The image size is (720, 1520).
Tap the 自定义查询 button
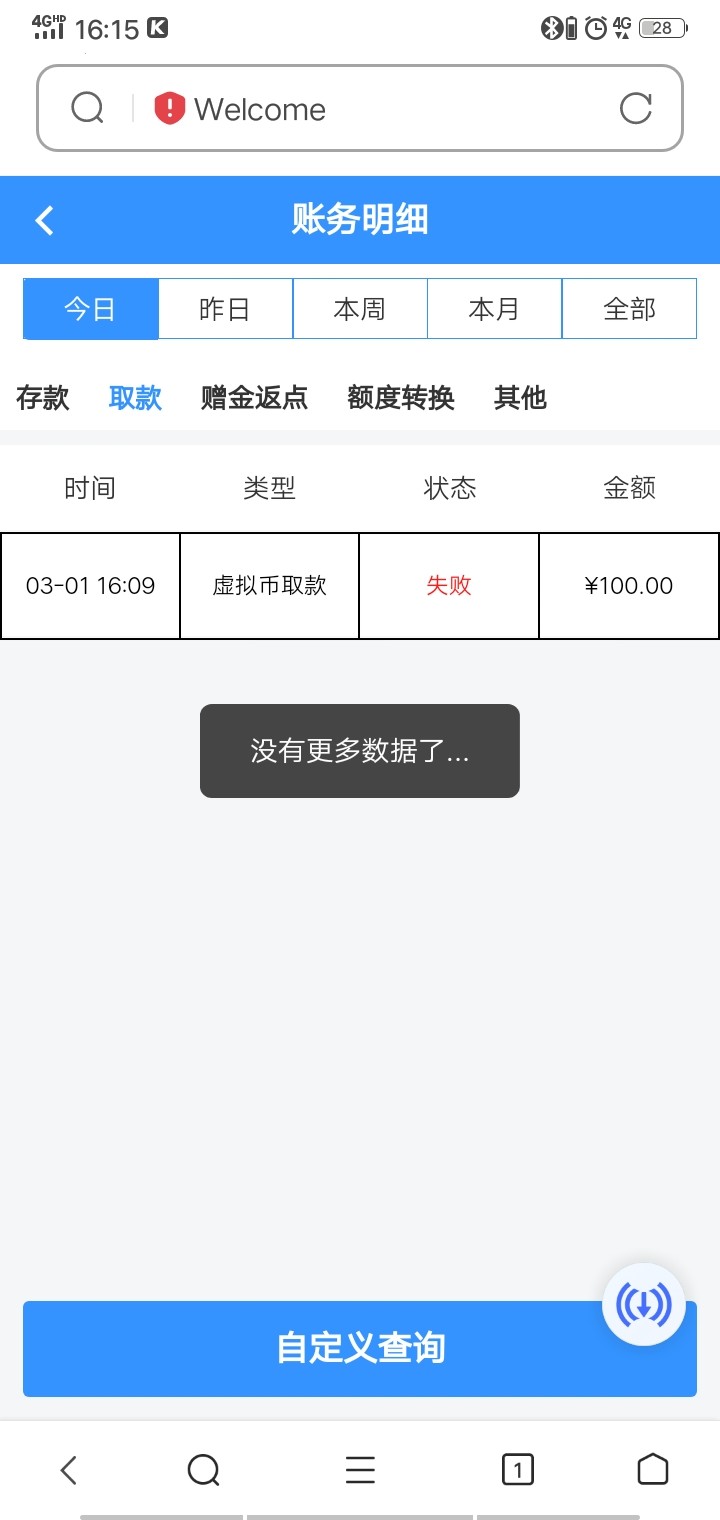pyautogui.click(x=360, y=1348)
